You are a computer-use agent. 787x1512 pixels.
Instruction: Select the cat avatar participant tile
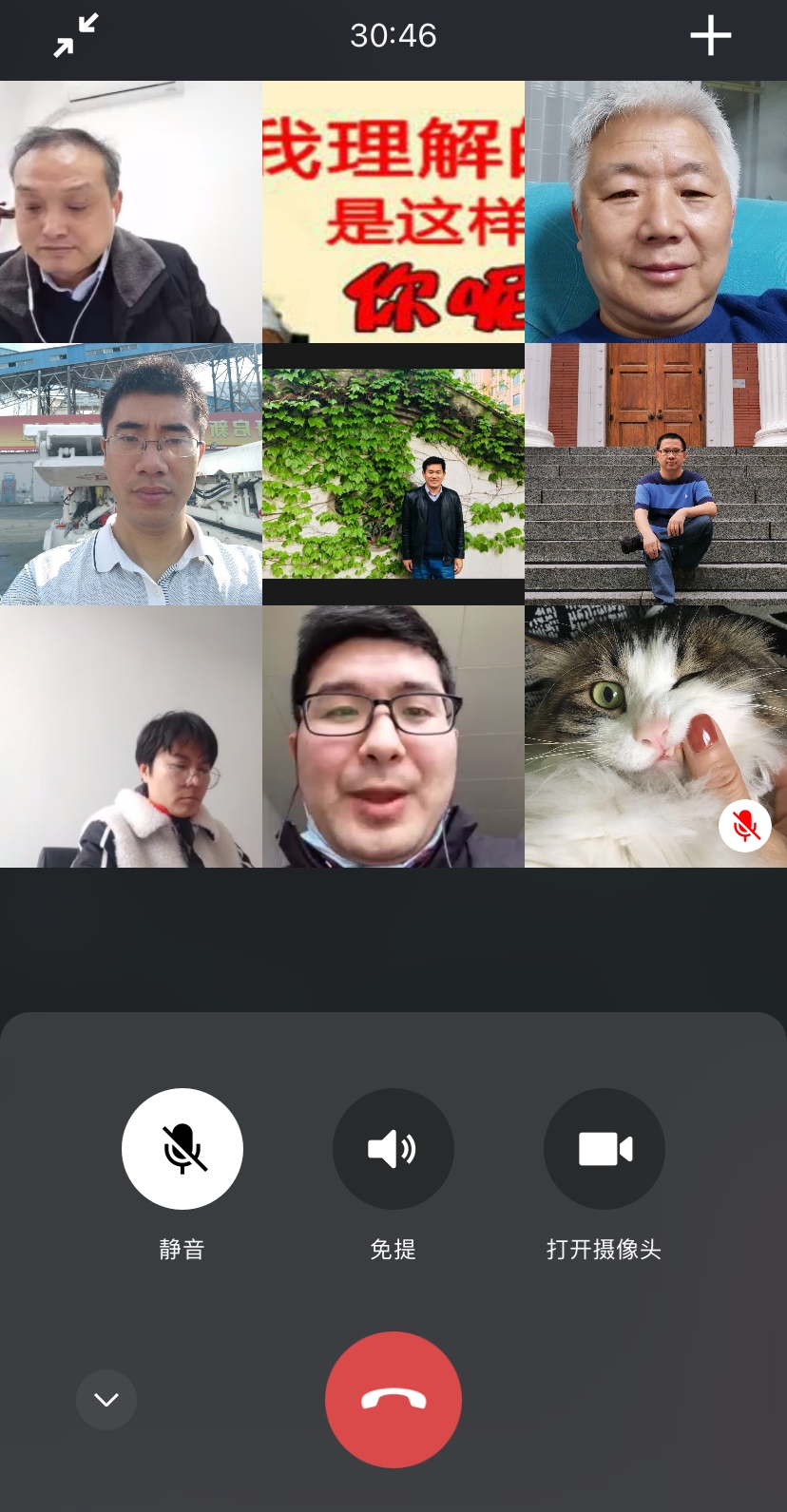[656, 737]
